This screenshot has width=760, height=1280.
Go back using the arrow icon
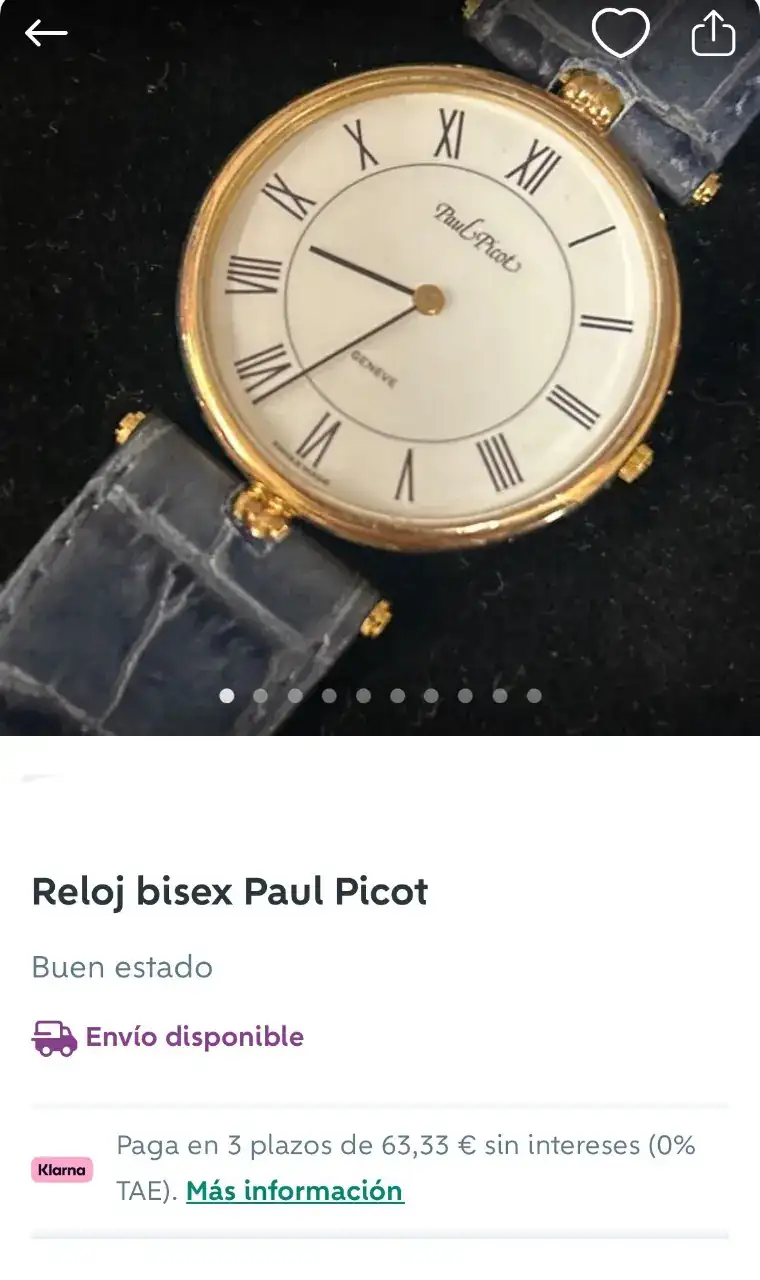[x=46, y=33]
